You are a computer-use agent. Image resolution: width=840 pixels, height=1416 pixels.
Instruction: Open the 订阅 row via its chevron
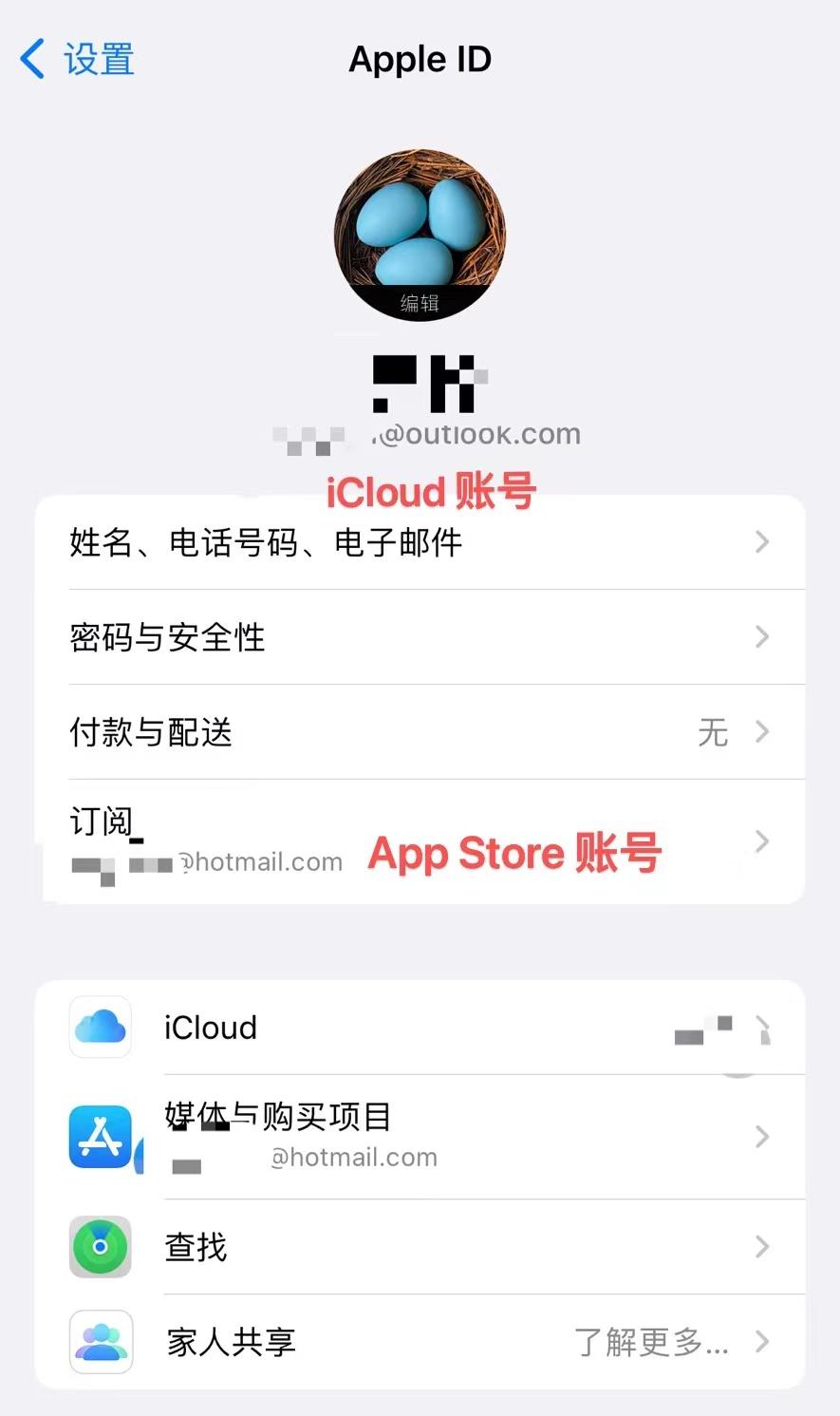761,840
